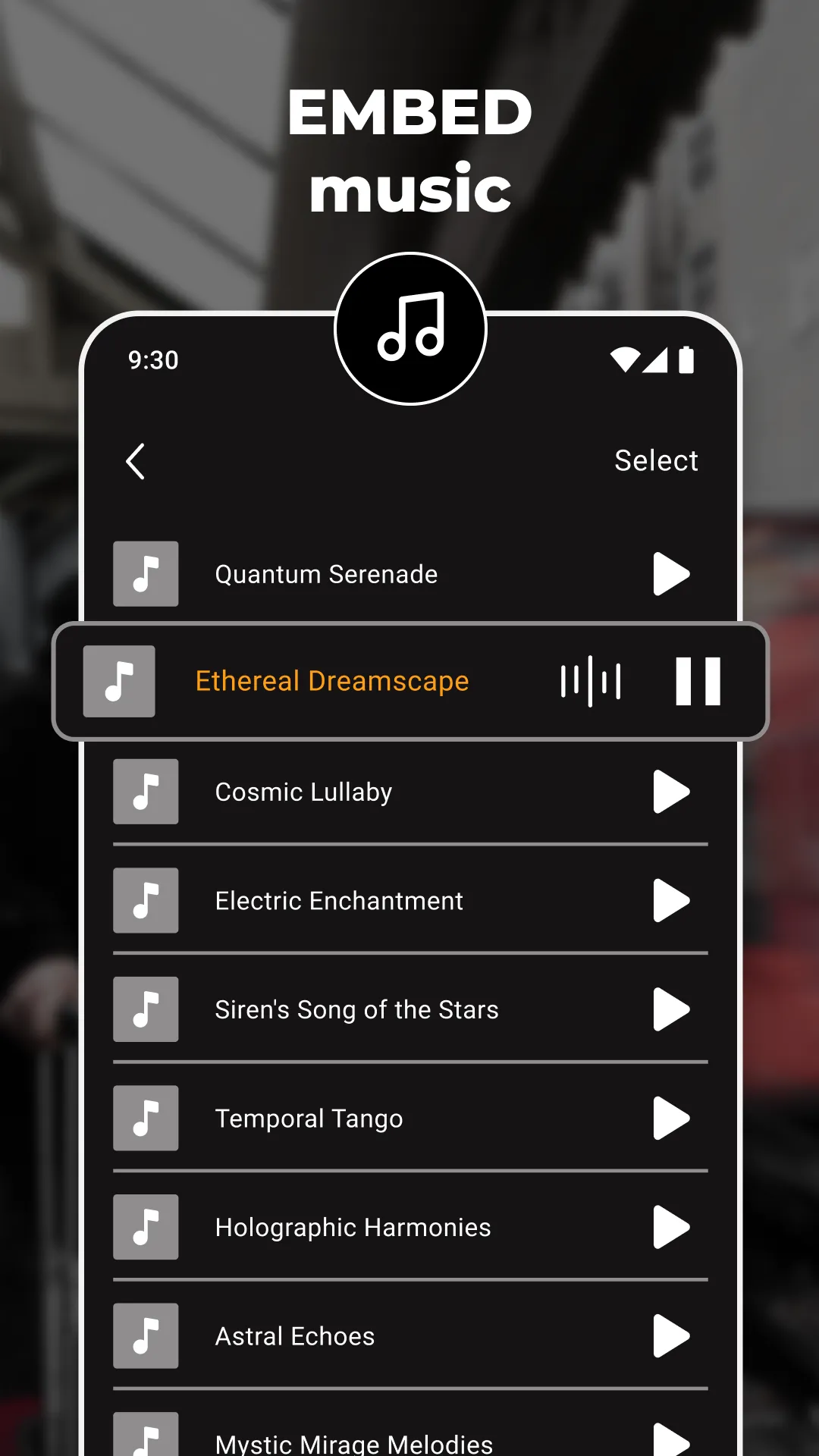Click the Cosmic Lullaby track thumbnail icon
This screenshot has width=819, height=1456.
146,792
